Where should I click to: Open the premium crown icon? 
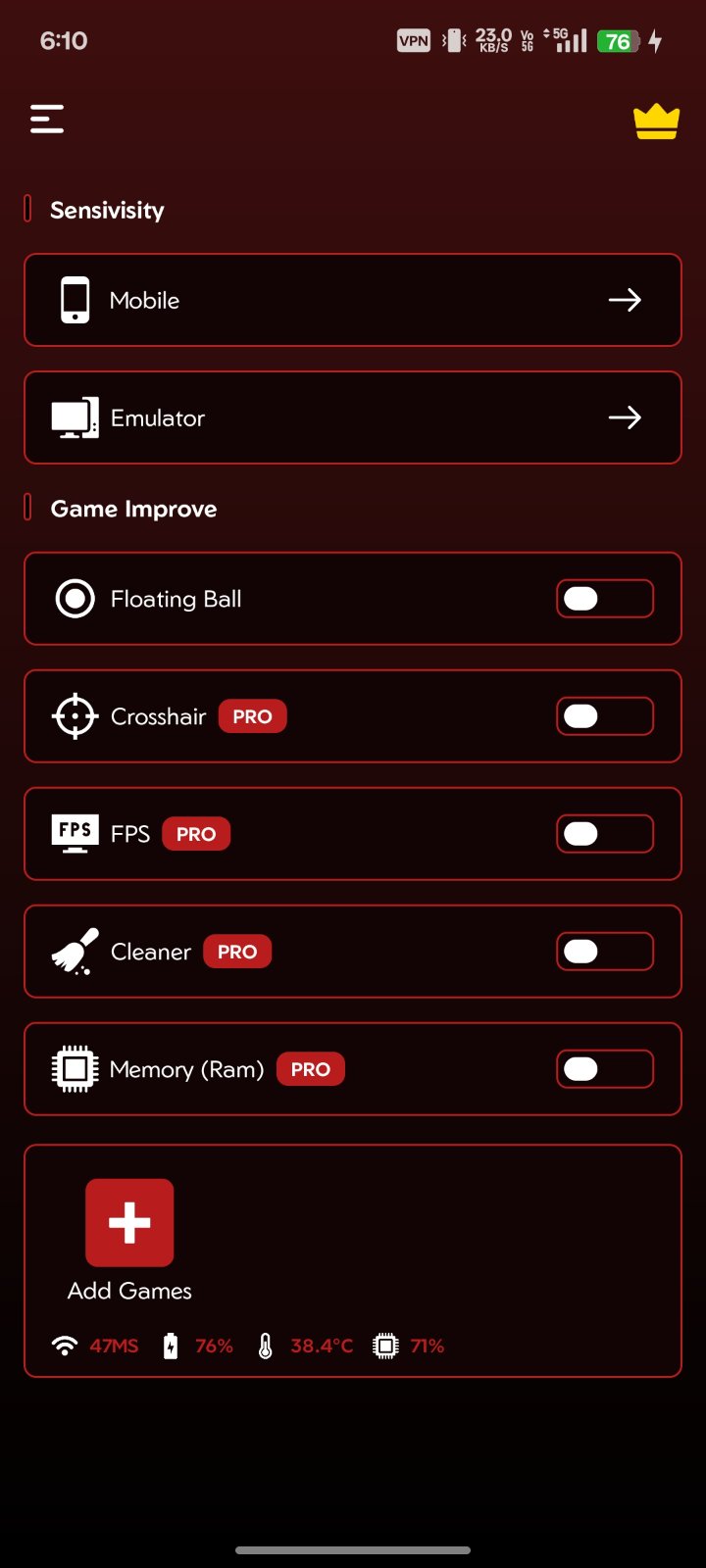(656, 122)
